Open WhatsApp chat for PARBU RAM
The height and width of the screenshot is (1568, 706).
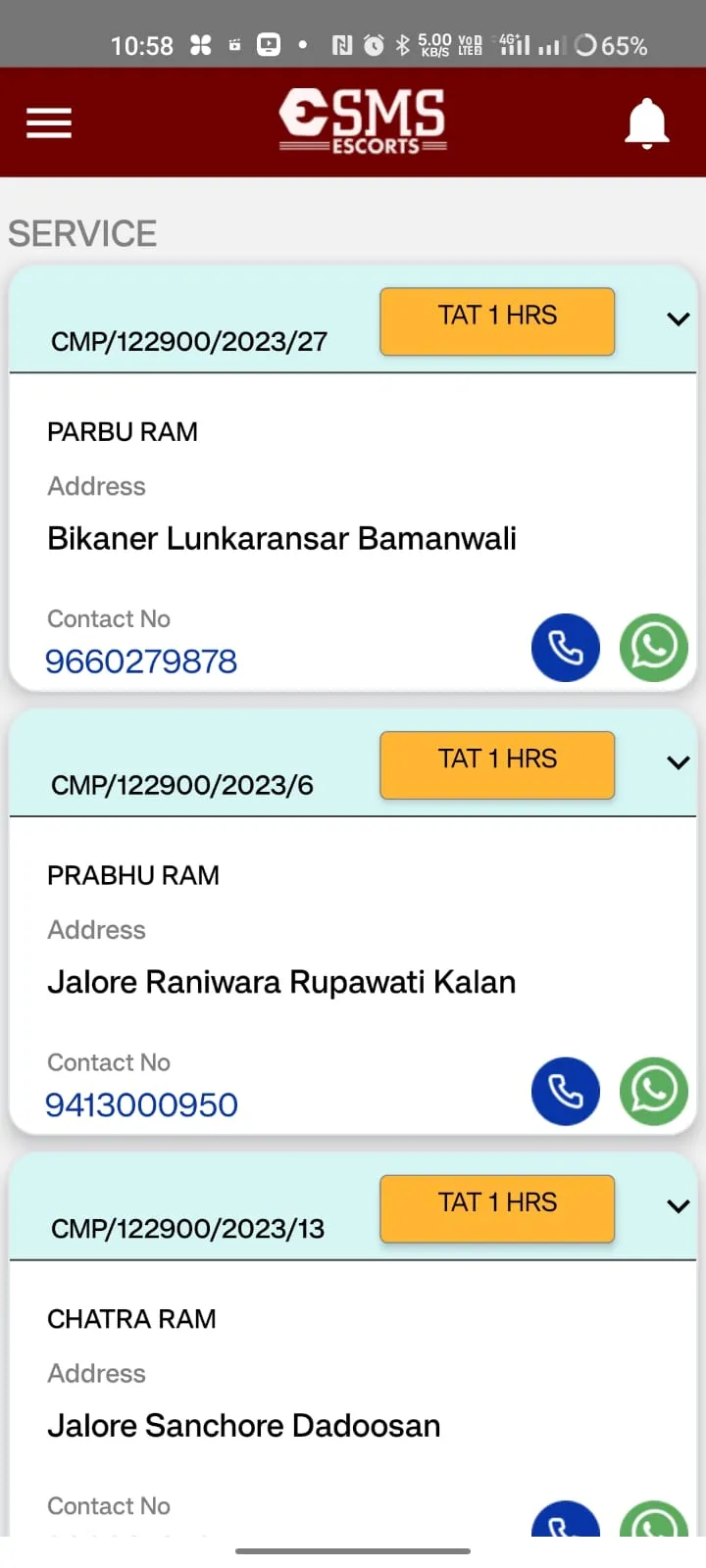click(x=653, y=648)
